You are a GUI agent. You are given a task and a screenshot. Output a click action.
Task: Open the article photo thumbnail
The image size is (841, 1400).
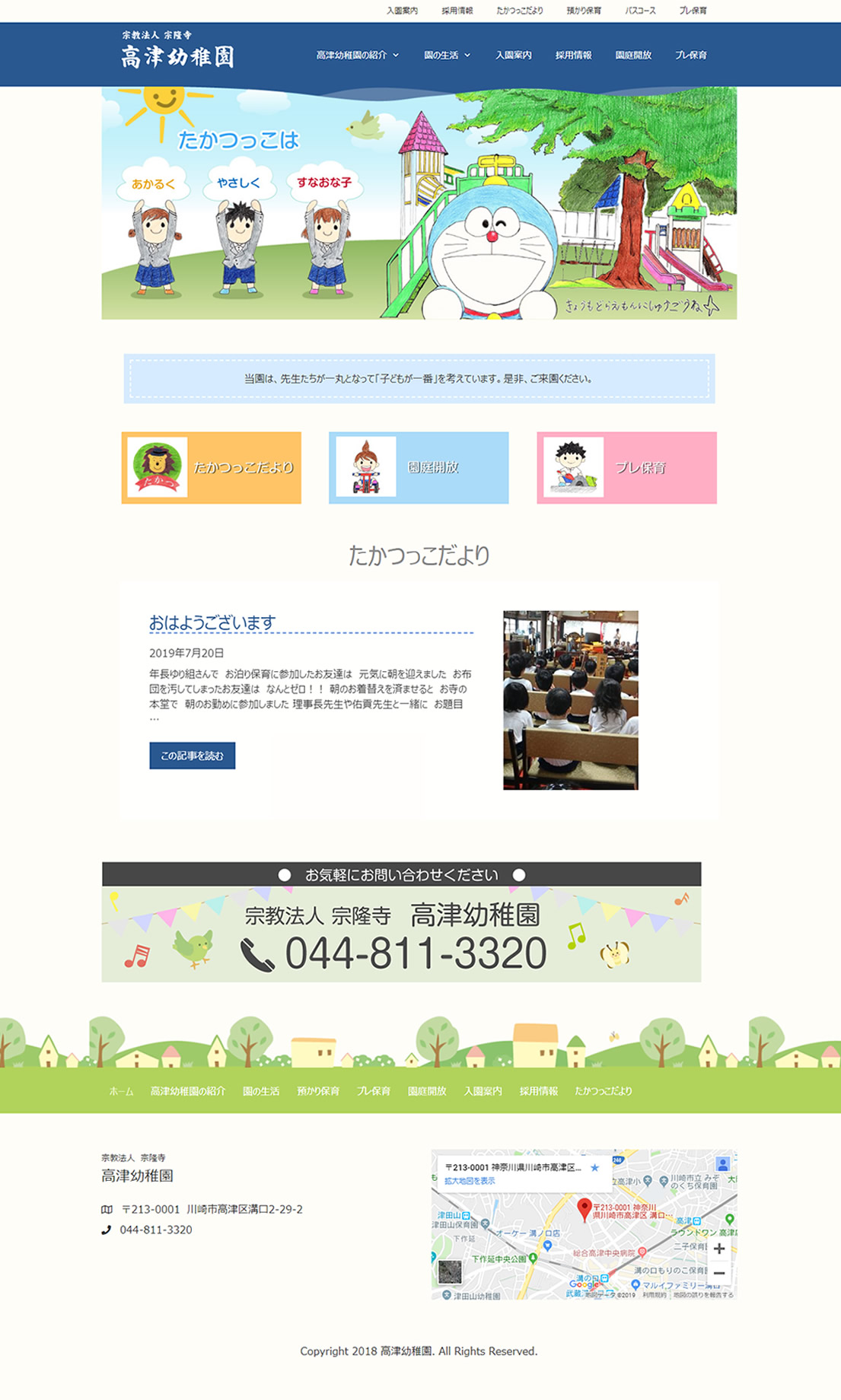coord(570,699)
